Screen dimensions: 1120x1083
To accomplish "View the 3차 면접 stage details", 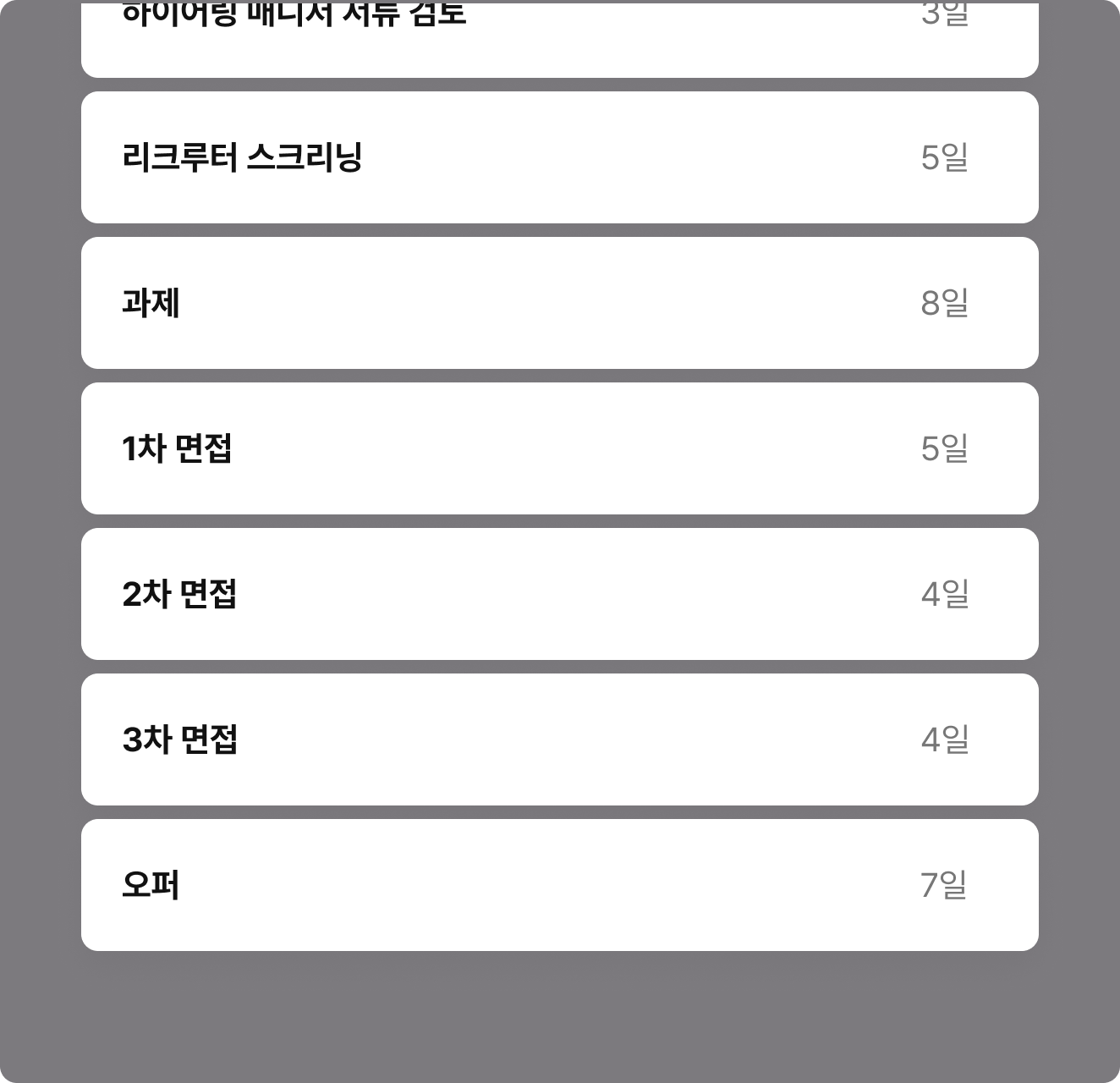I will point(559,739).
